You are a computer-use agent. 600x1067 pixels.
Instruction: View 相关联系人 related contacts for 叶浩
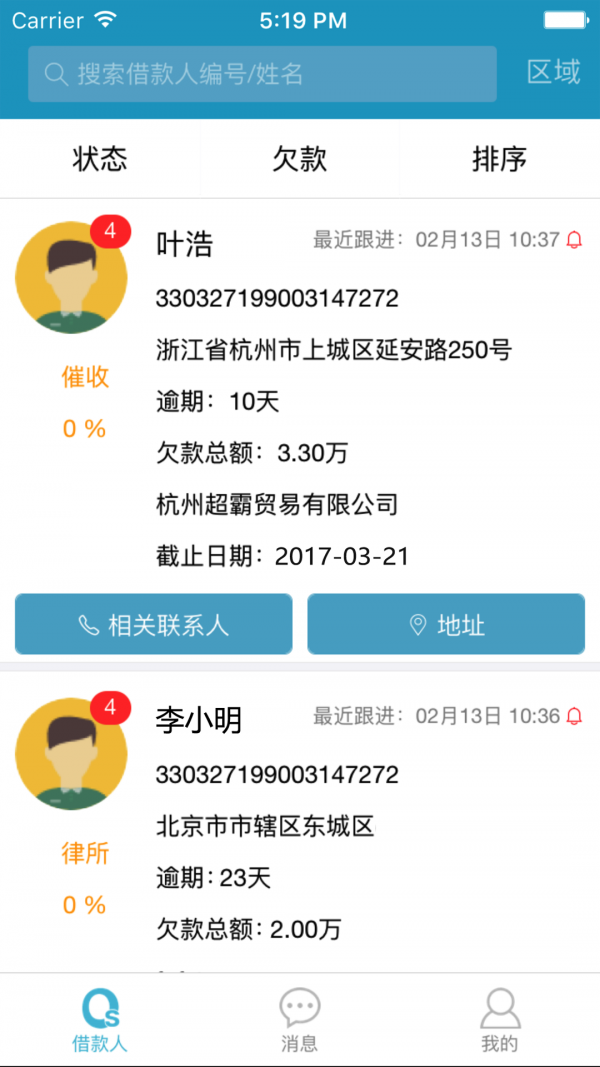coord(154,625)
